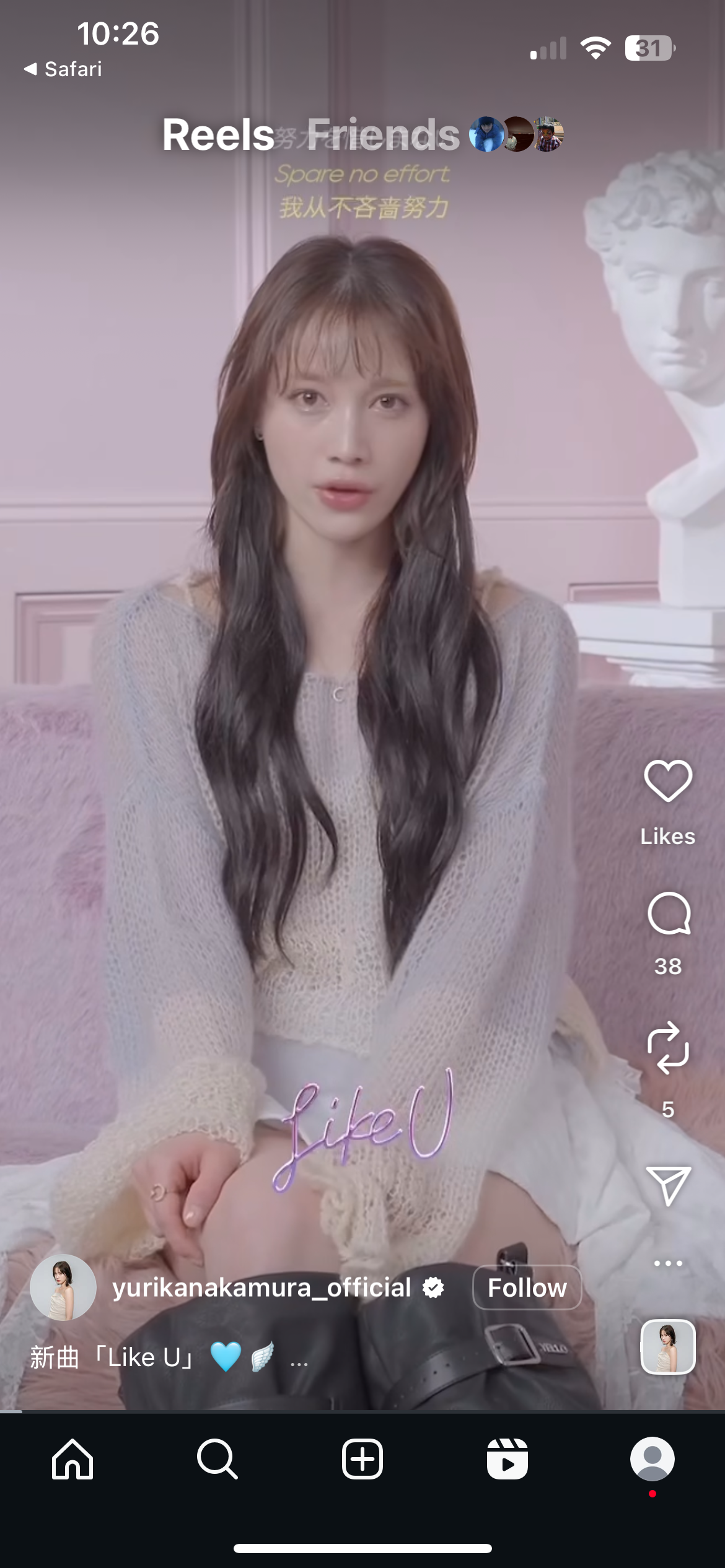
Task: Open the Reels tab in bottom bar
Action: point(507,1459)
